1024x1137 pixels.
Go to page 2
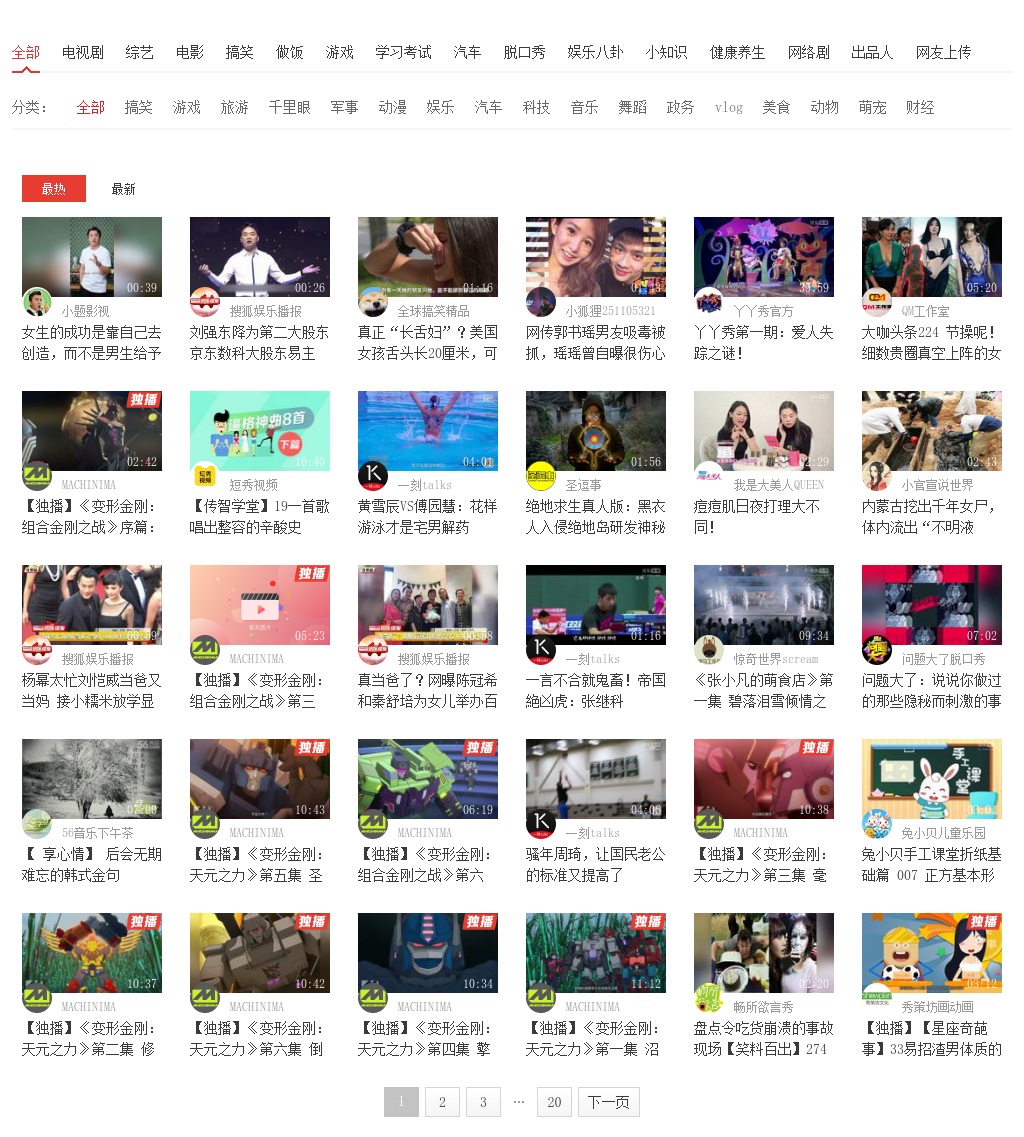click(x=442, y=1102)
